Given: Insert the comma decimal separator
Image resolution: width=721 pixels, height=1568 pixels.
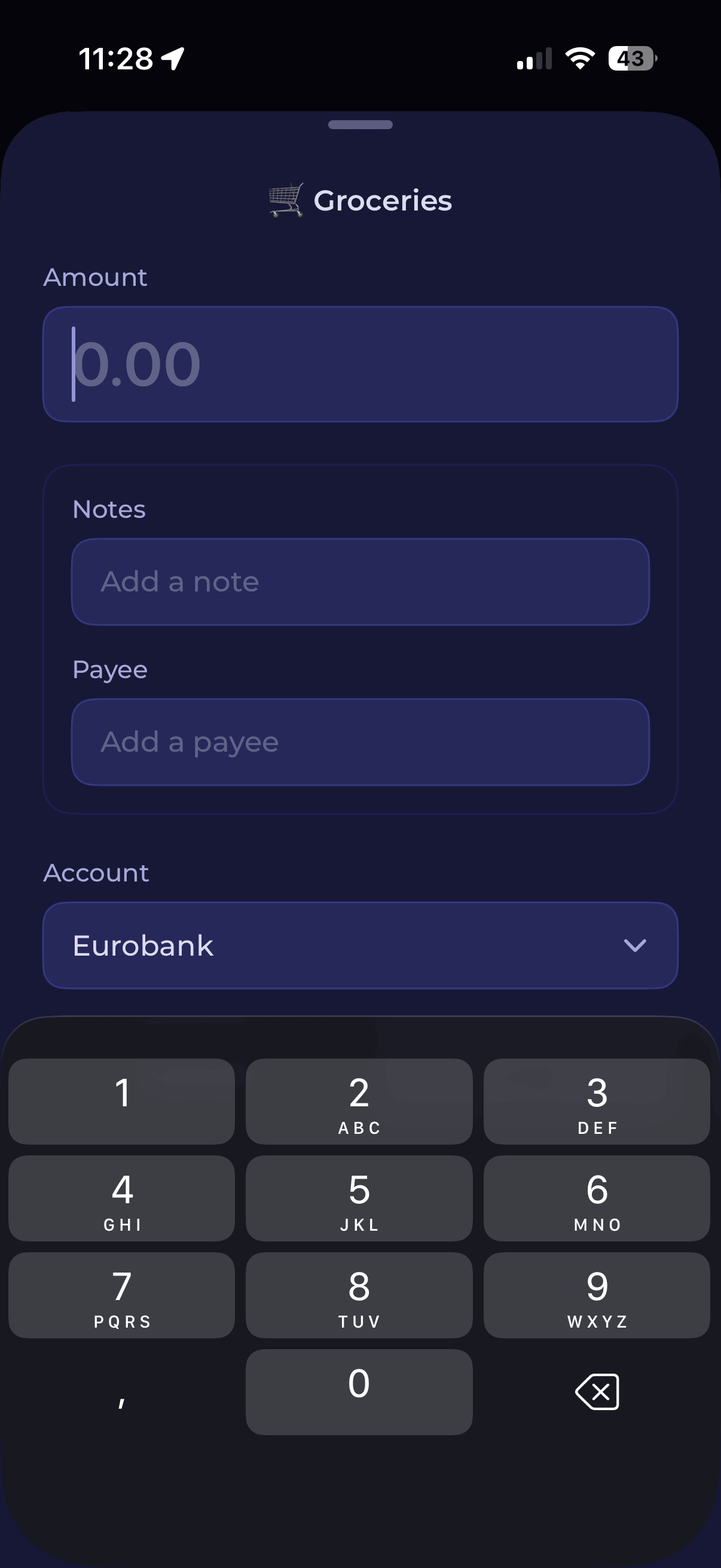Looking at the screenshot, I should (x=122, y=1392).
